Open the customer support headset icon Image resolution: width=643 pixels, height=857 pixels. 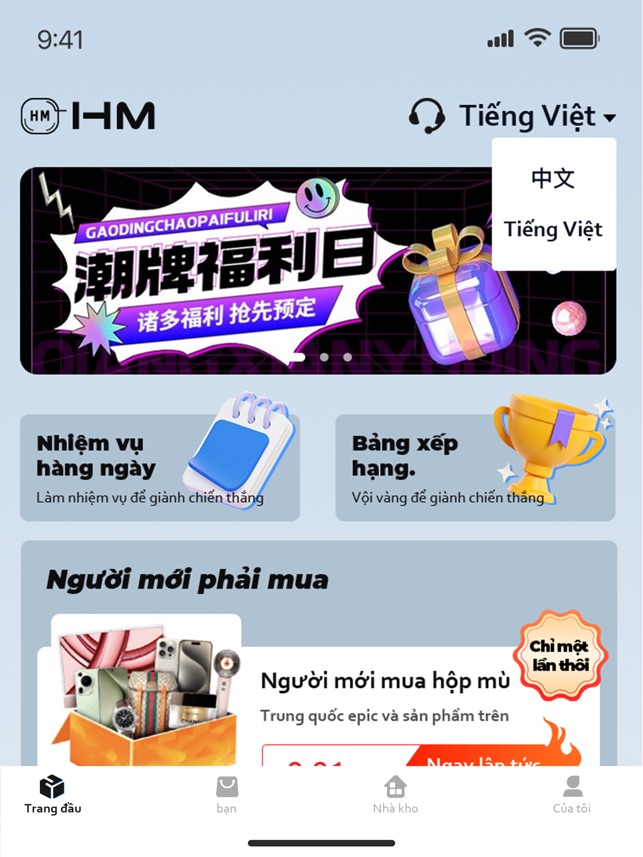click(427, 116)
